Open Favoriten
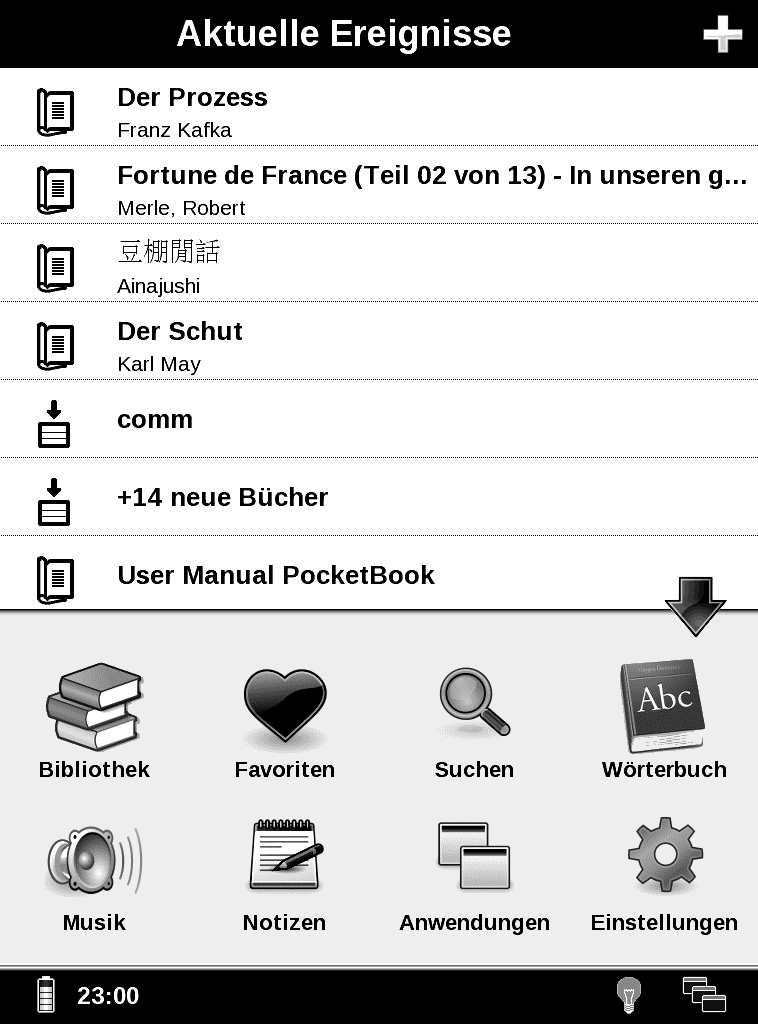 tap(284, 720)
